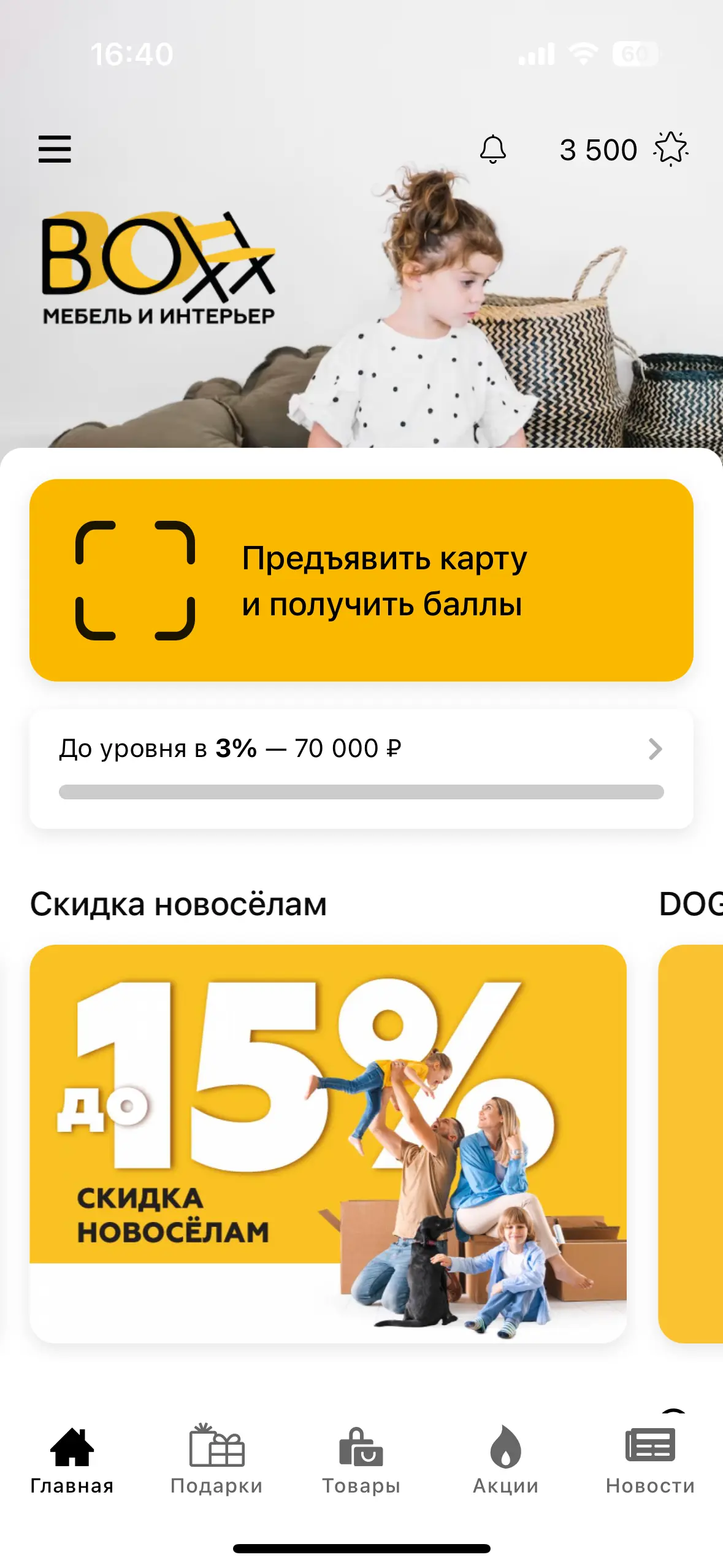Open the hamburger menu
Image resolution: width=723 pixels, height=1568 pixels.
pos(55,149)
